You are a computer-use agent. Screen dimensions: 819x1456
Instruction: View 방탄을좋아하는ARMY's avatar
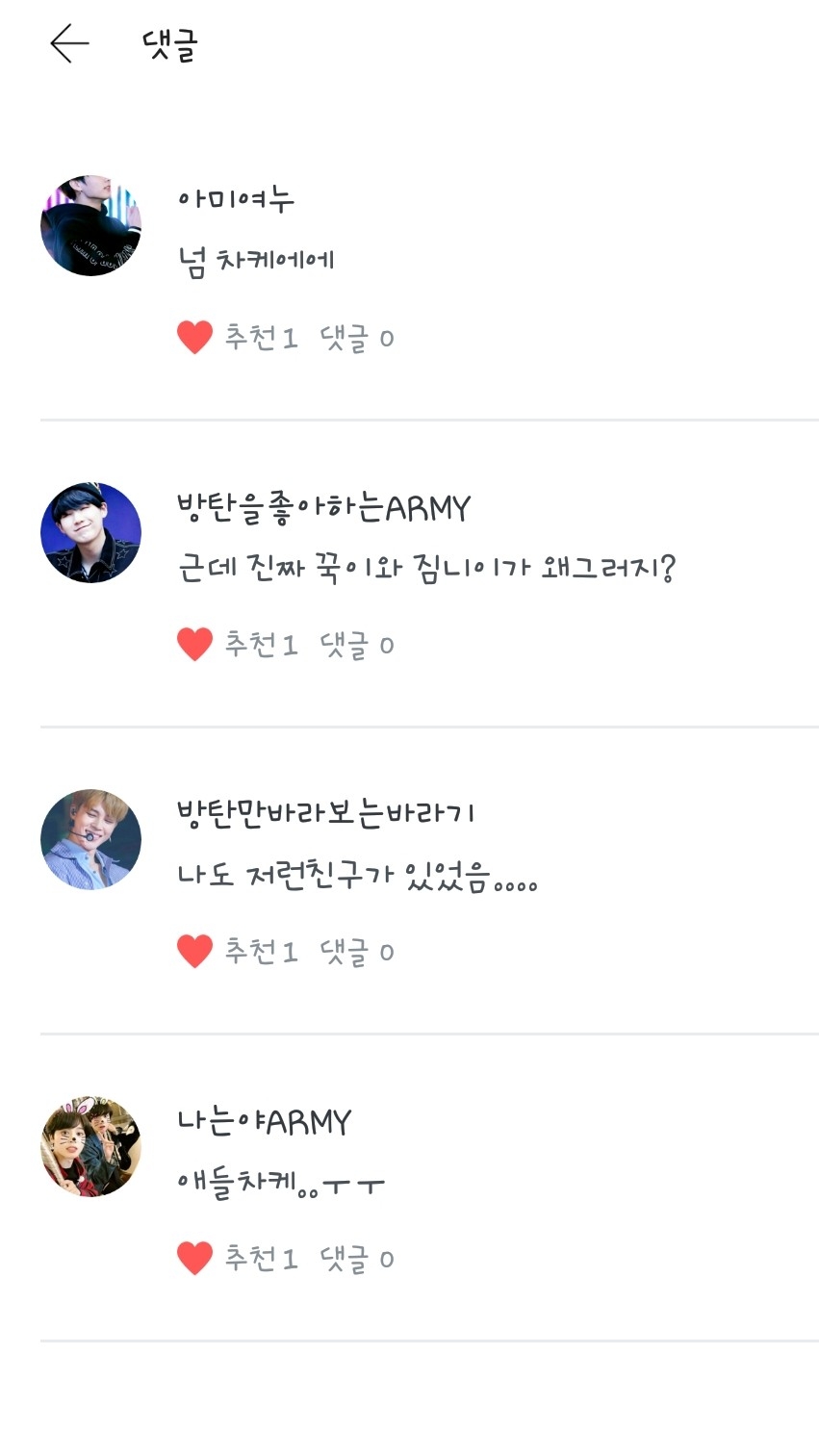click(x=91, y=532)
